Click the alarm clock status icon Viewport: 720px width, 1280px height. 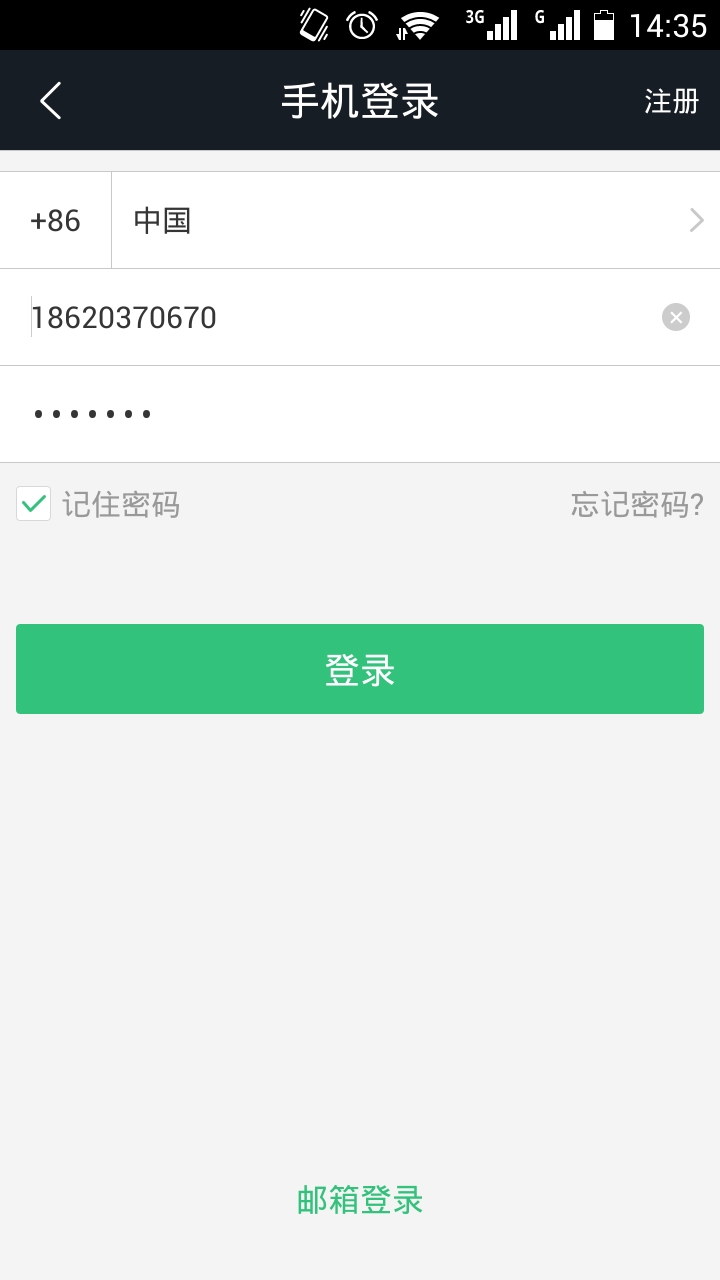356,24
